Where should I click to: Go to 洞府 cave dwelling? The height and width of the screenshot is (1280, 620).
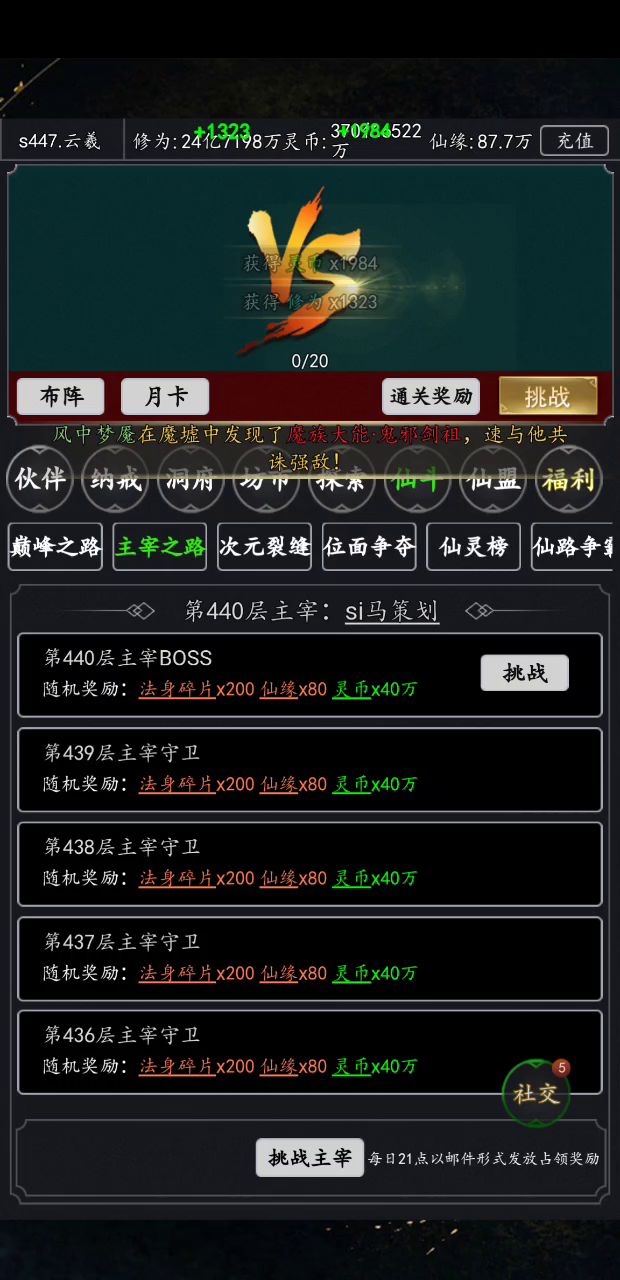click(192, 480)
